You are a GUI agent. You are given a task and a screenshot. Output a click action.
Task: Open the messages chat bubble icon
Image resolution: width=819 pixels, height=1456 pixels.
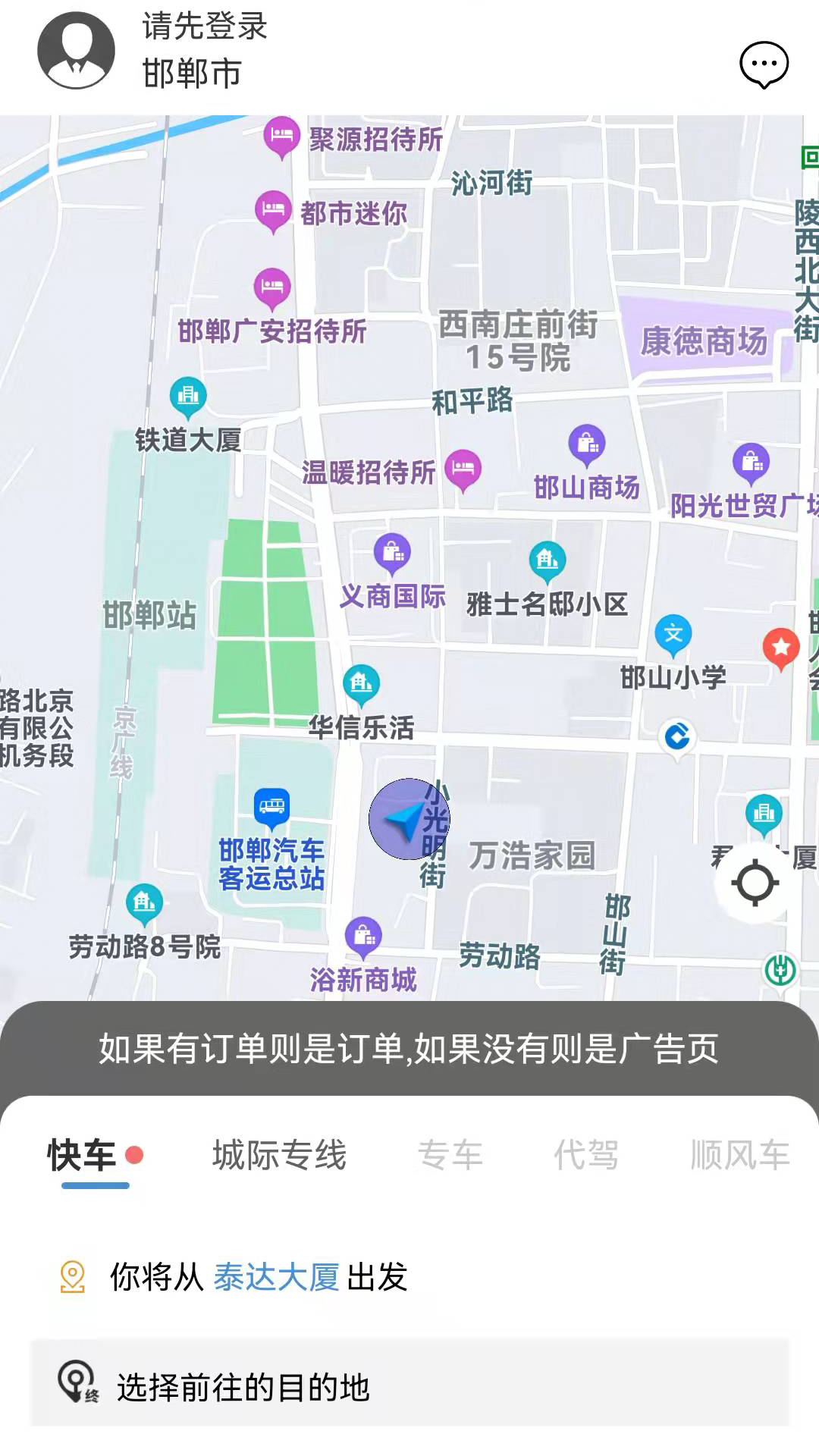click(764, 65)
